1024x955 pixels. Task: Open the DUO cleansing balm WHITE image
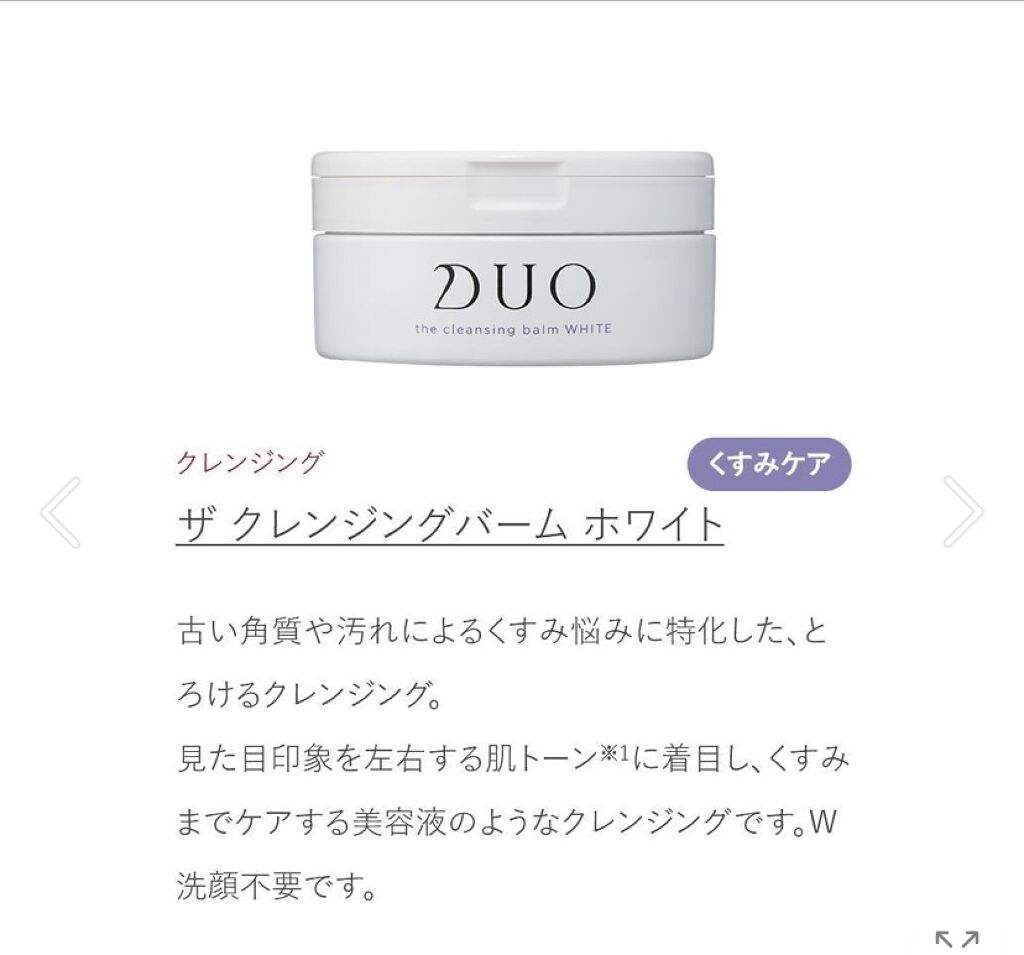click(x=513, y=256)
